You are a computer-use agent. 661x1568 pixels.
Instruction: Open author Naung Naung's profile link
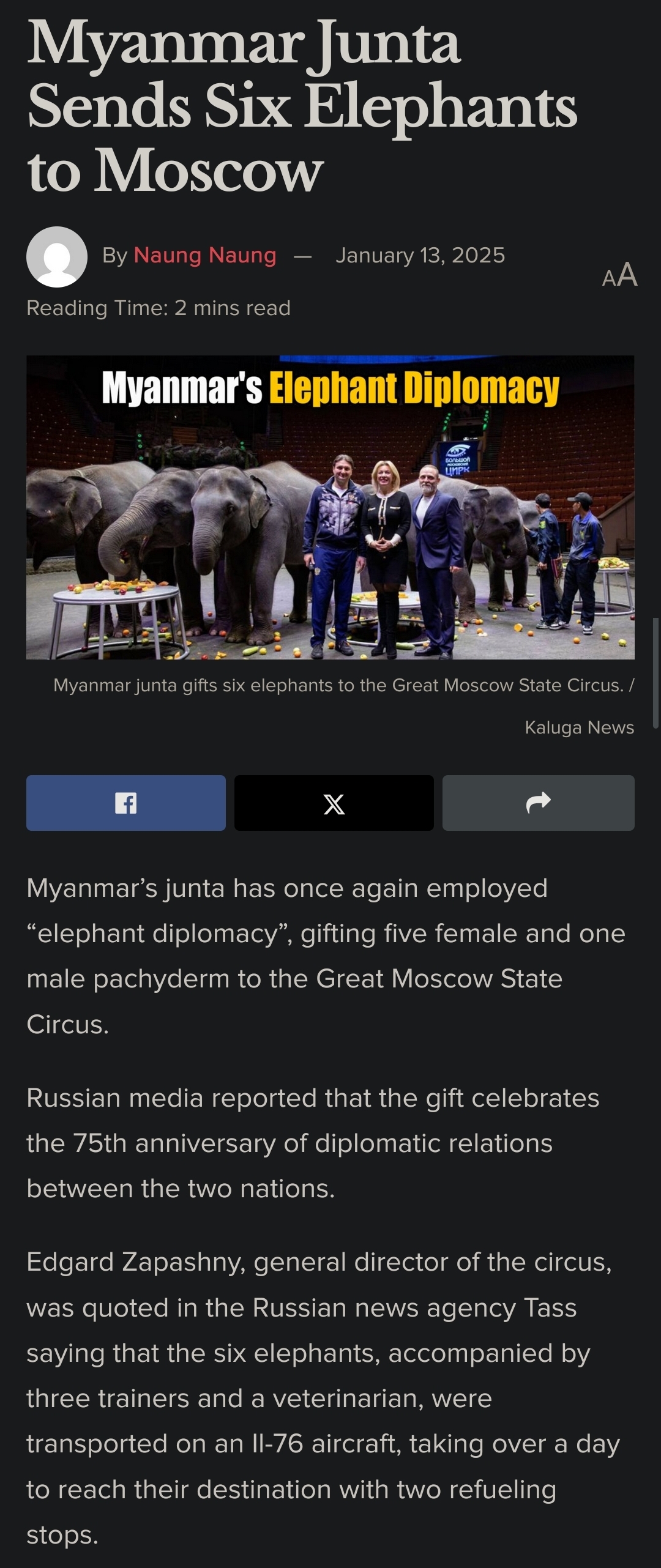(x=205, y=255)
